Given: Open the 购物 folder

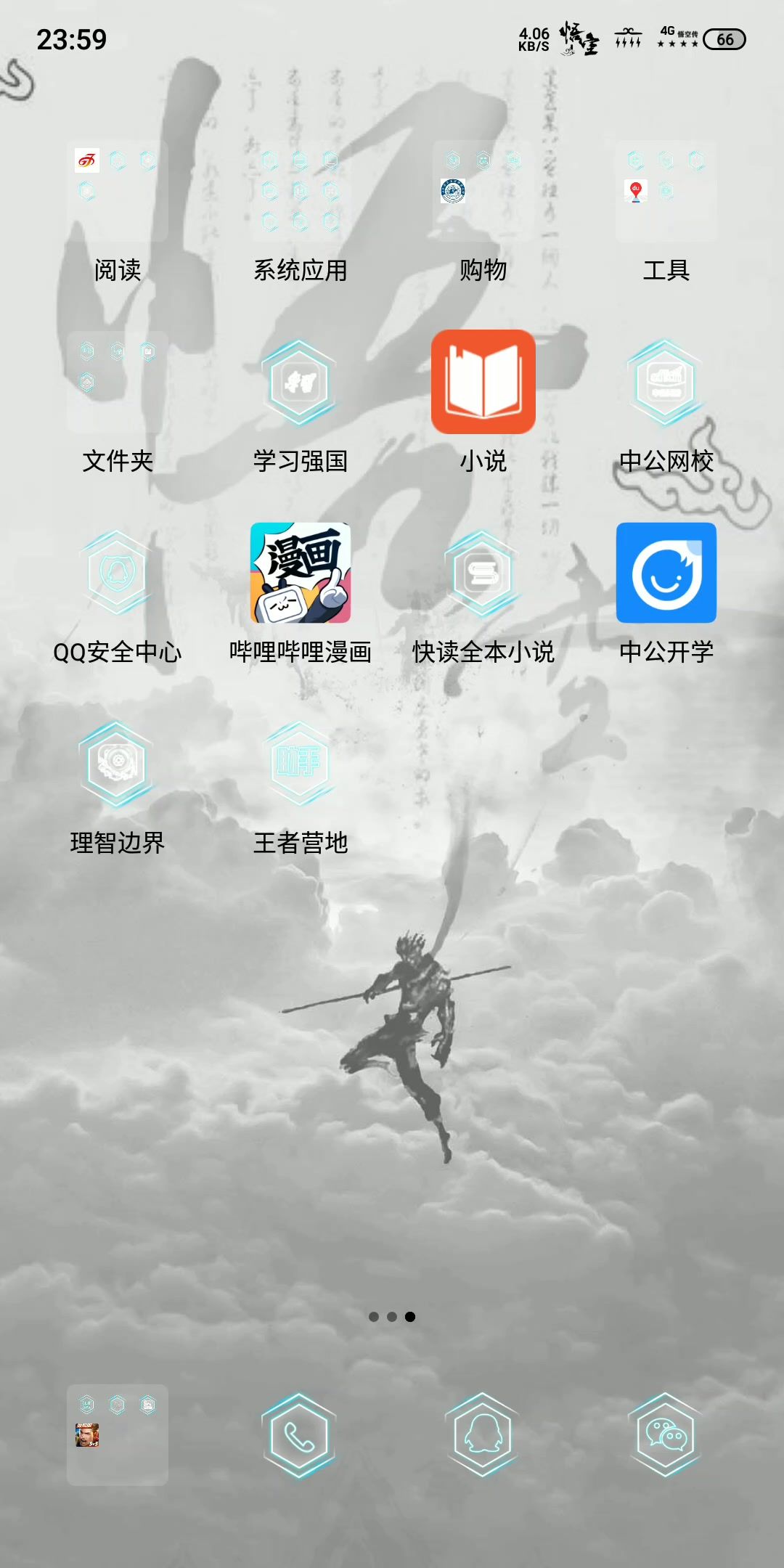Looking at the screenshot, I should [x=483, y=192].
